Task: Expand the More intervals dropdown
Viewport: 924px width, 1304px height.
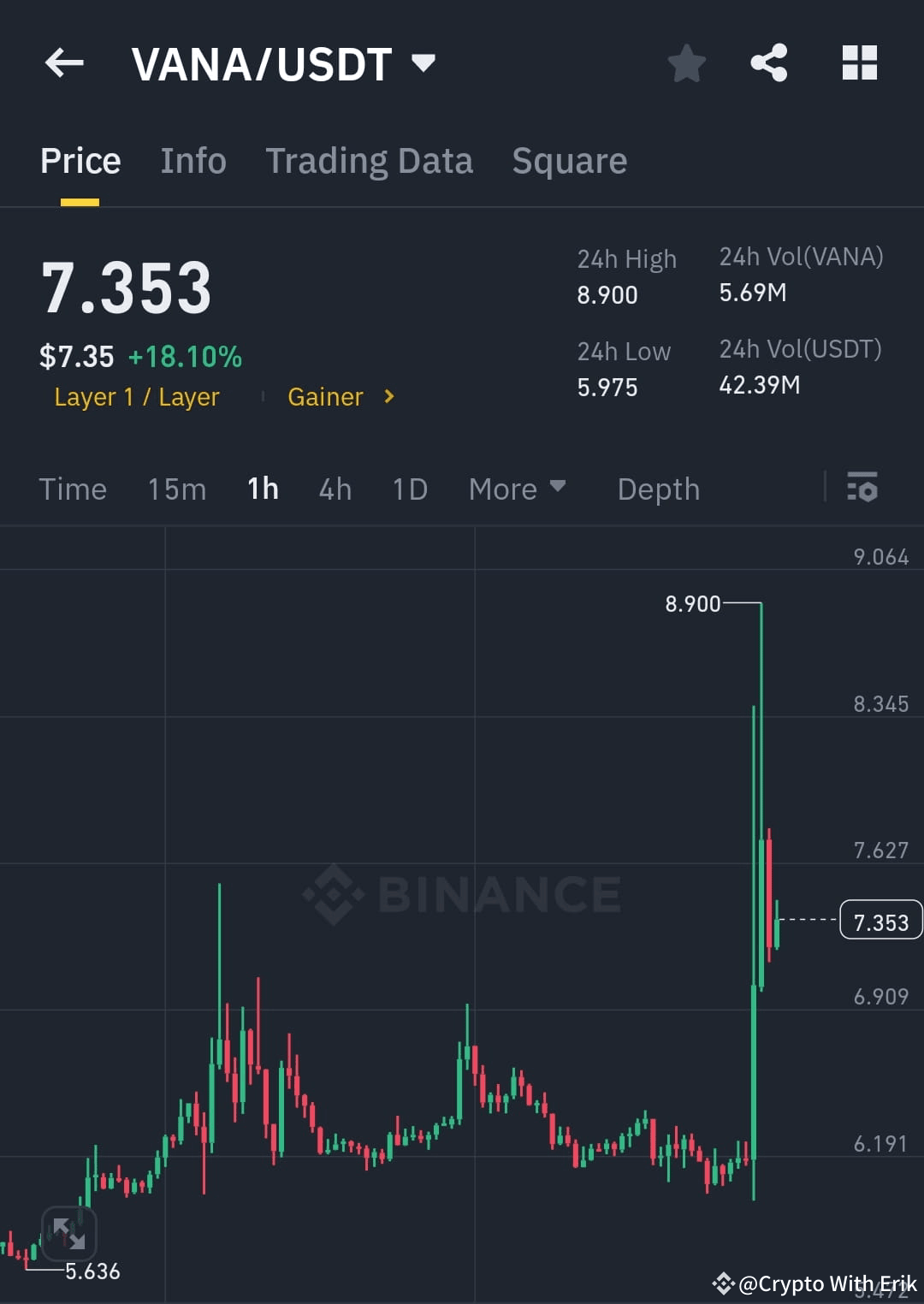Action: (x=517, y=489)
